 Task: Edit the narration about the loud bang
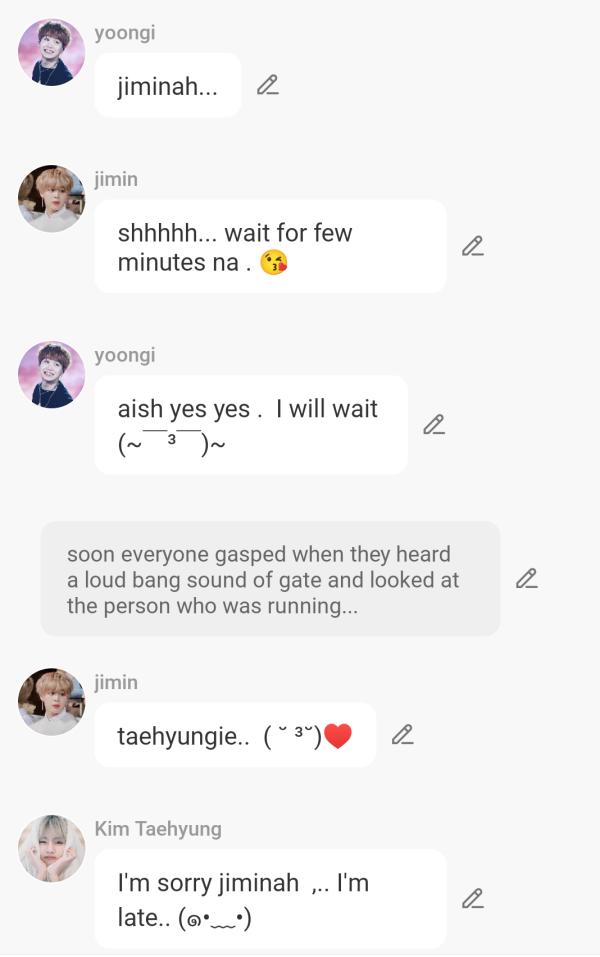pos(527,578)
